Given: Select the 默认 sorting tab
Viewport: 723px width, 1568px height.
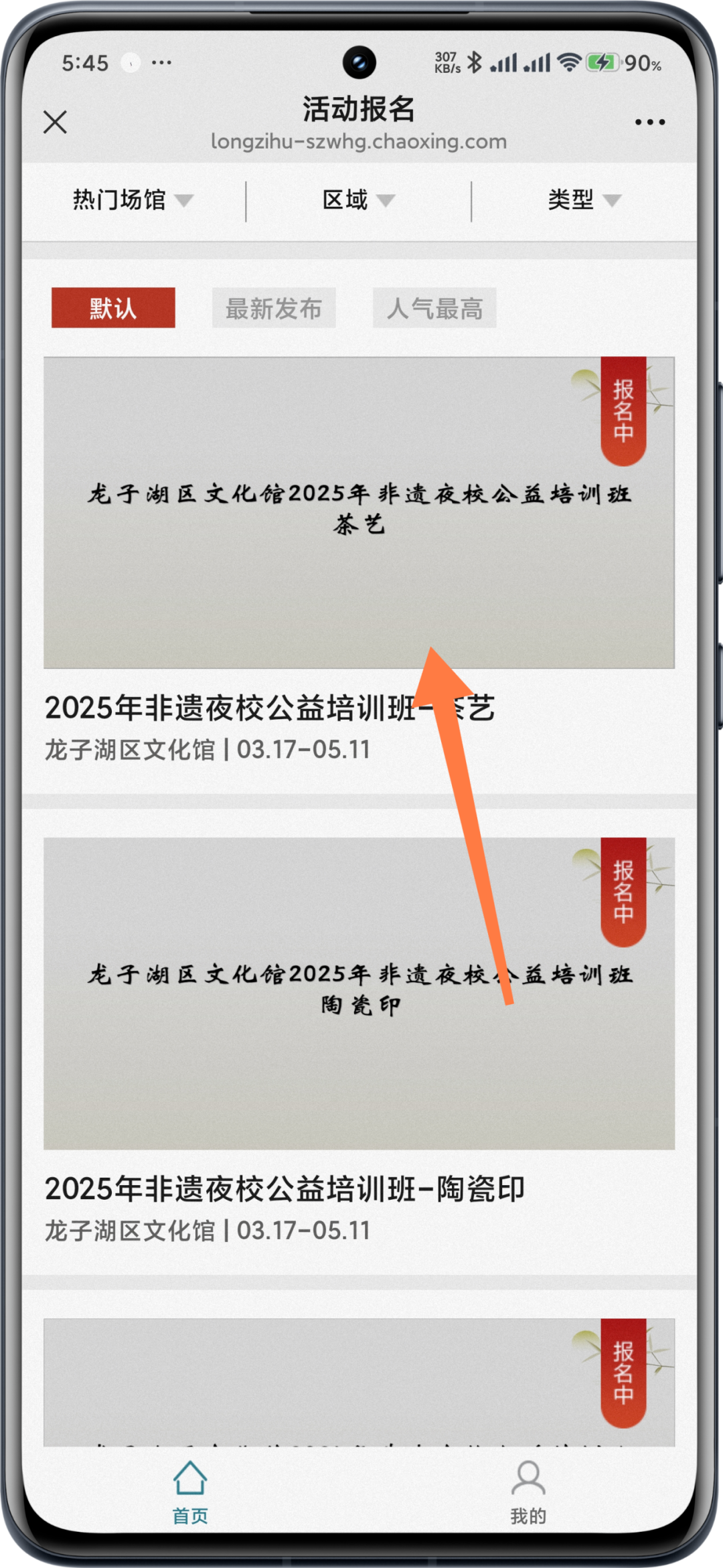Looking at the screenshot, I should 113,308.
